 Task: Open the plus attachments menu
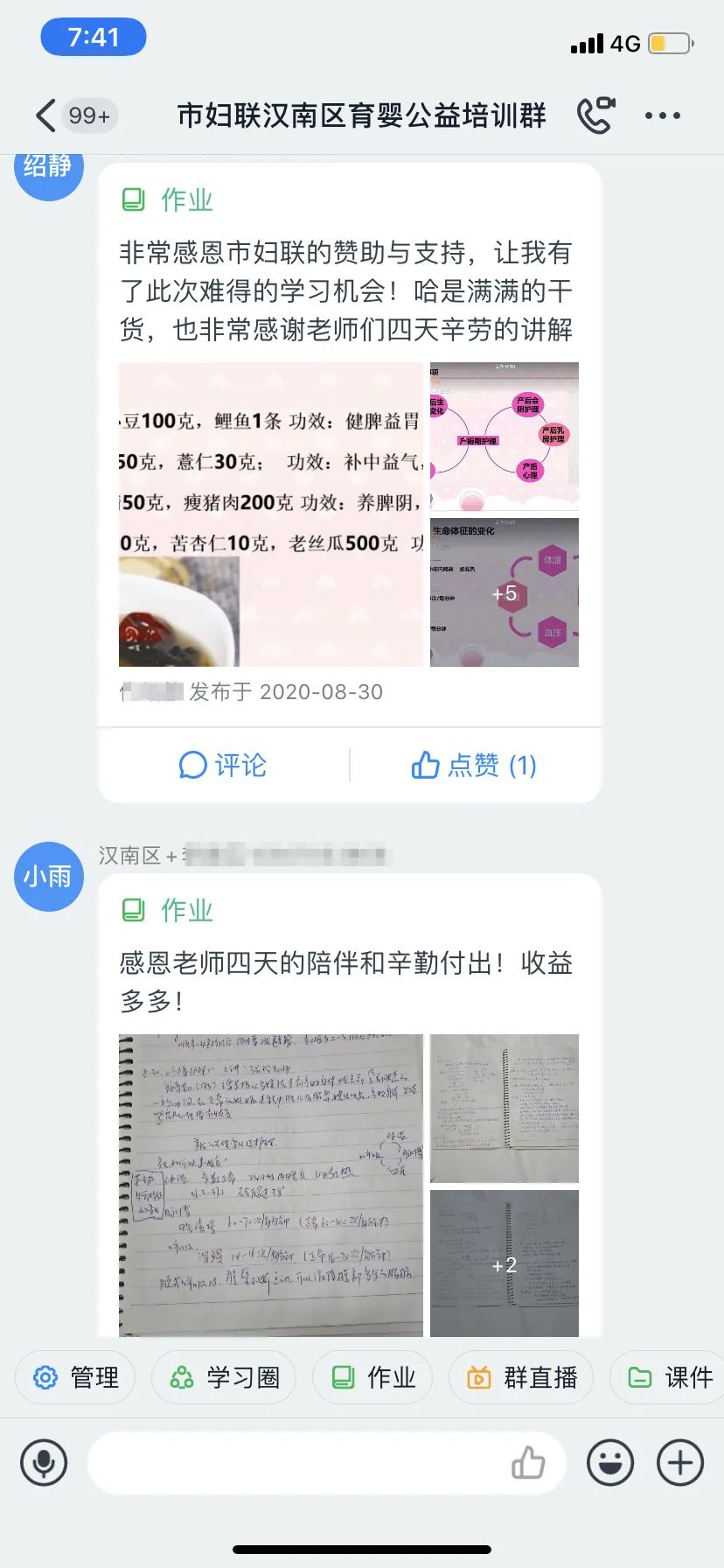680,1462
